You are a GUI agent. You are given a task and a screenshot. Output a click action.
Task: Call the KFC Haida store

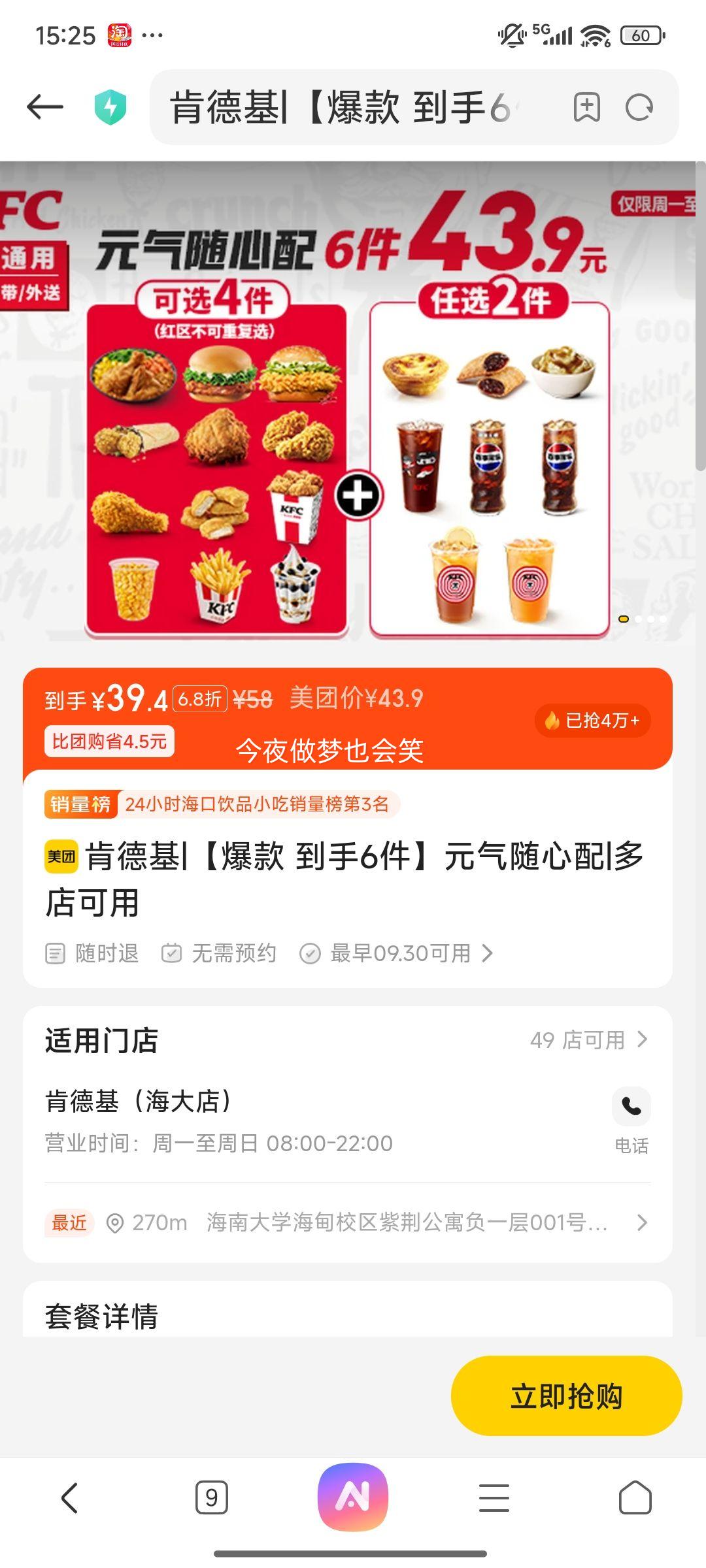(x=631, y=1107)
